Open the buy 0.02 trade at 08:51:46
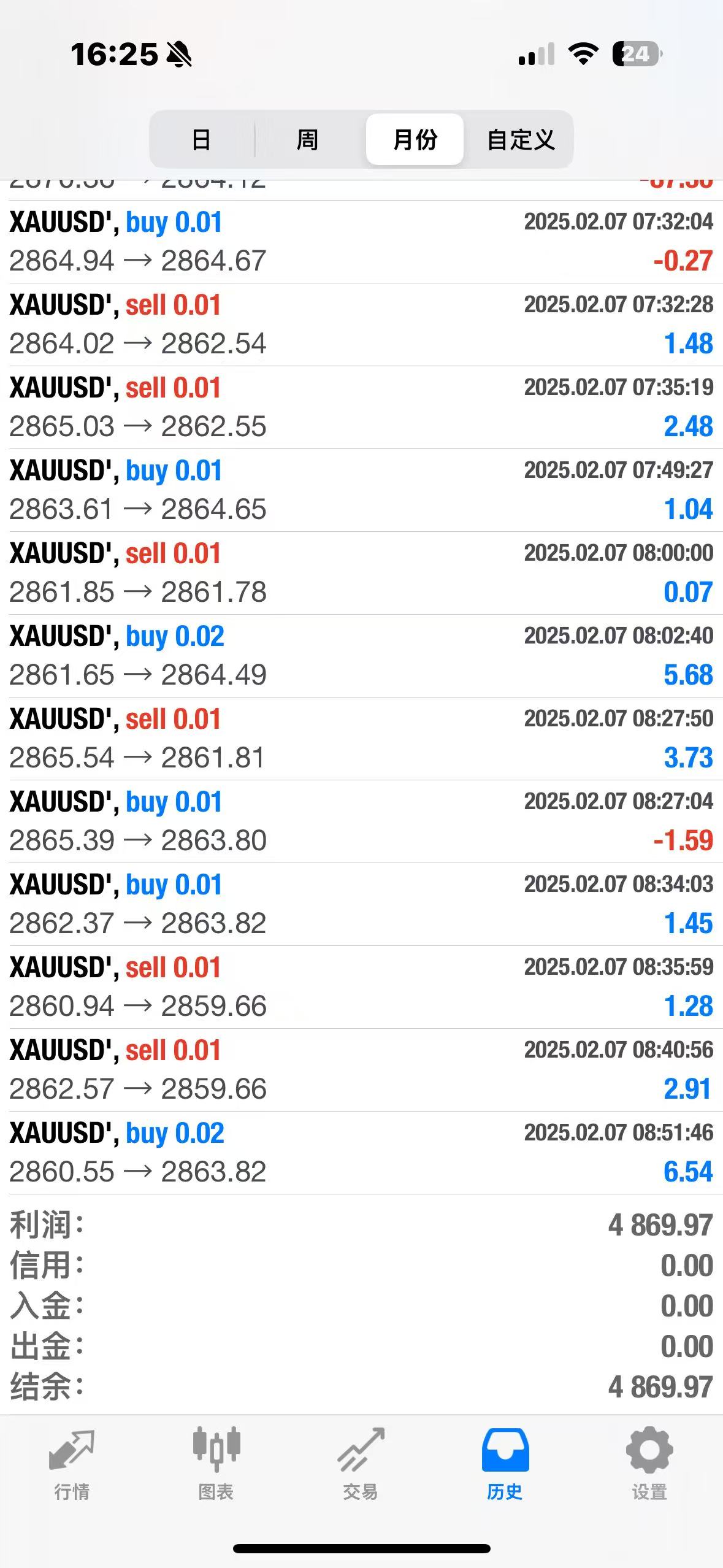The width and height of the screenshot is (723, 1568). (361, 1153)
